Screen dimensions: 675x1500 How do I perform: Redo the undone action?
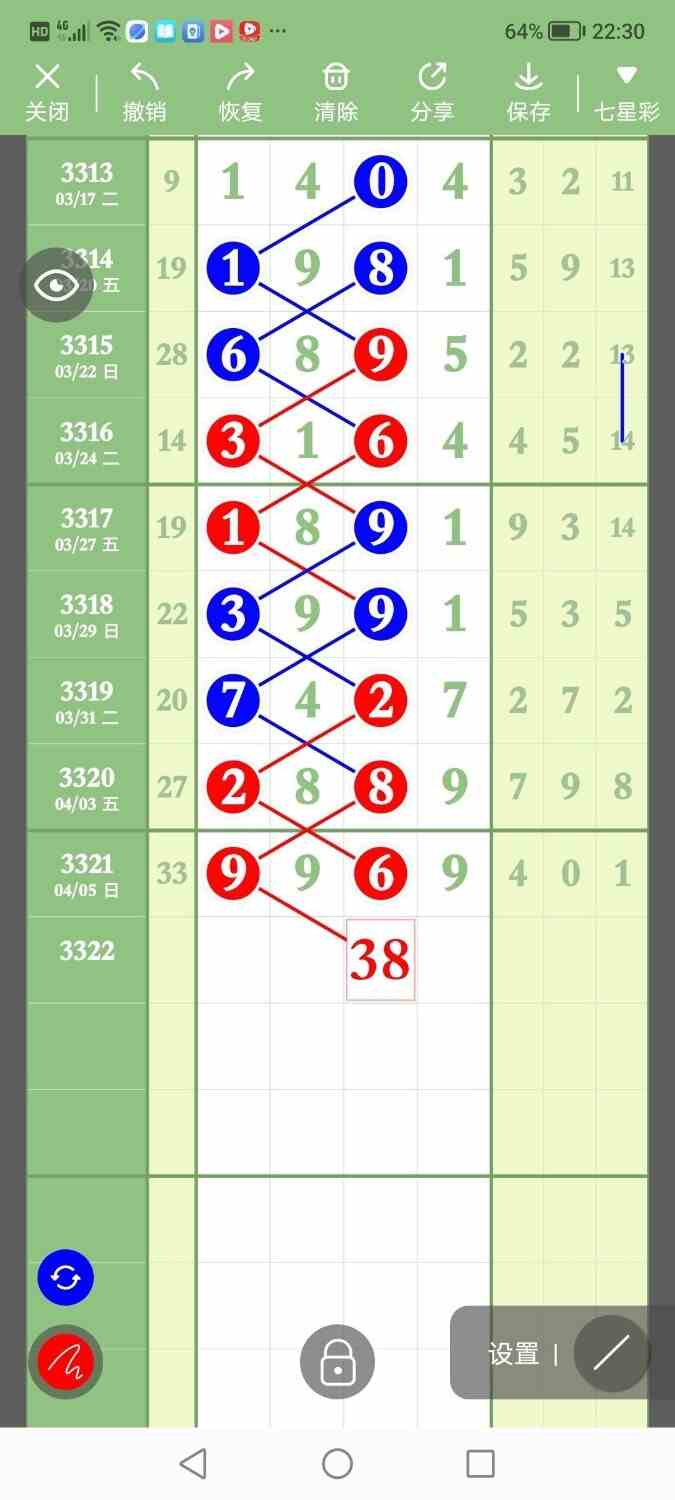coord(240,92)
